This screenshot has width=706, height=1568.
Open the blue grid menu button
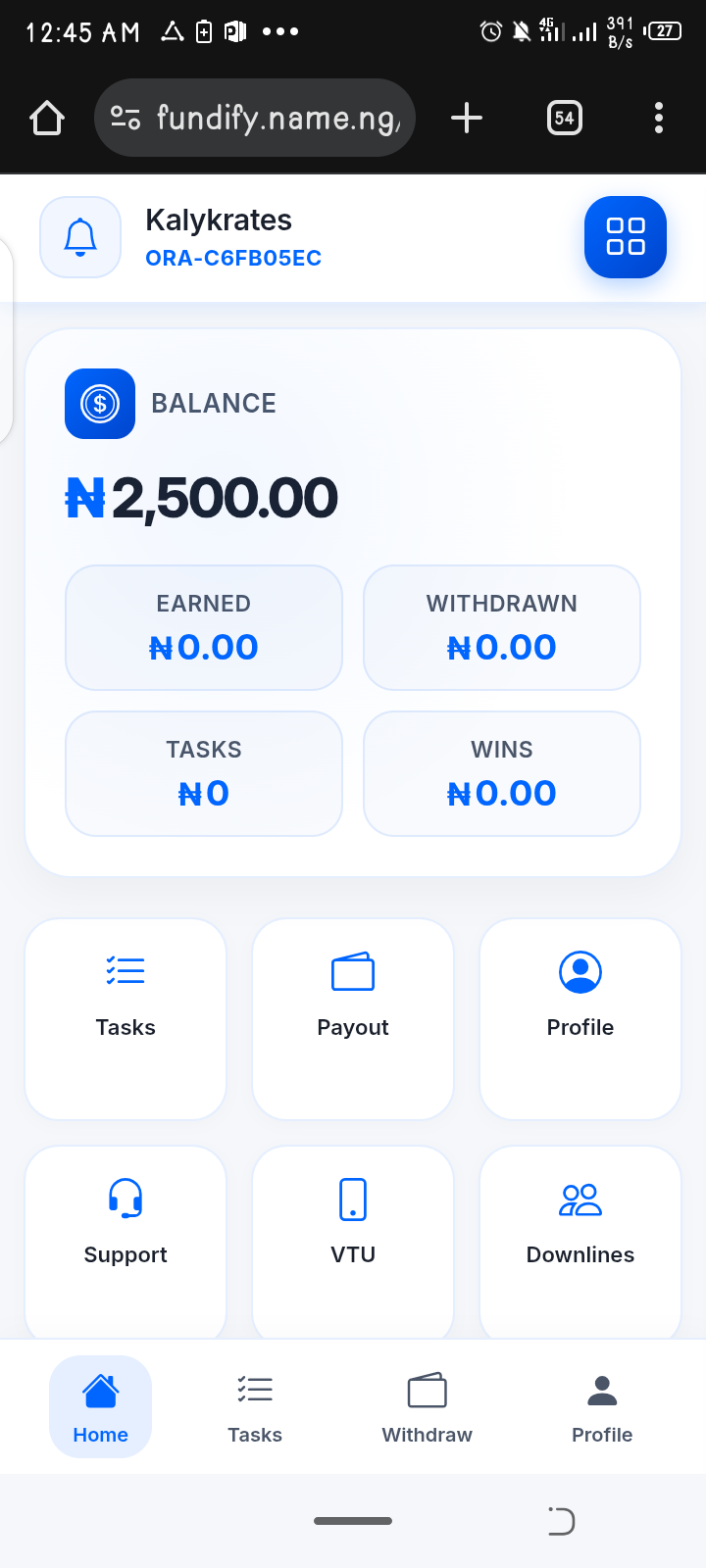point(625,237)
